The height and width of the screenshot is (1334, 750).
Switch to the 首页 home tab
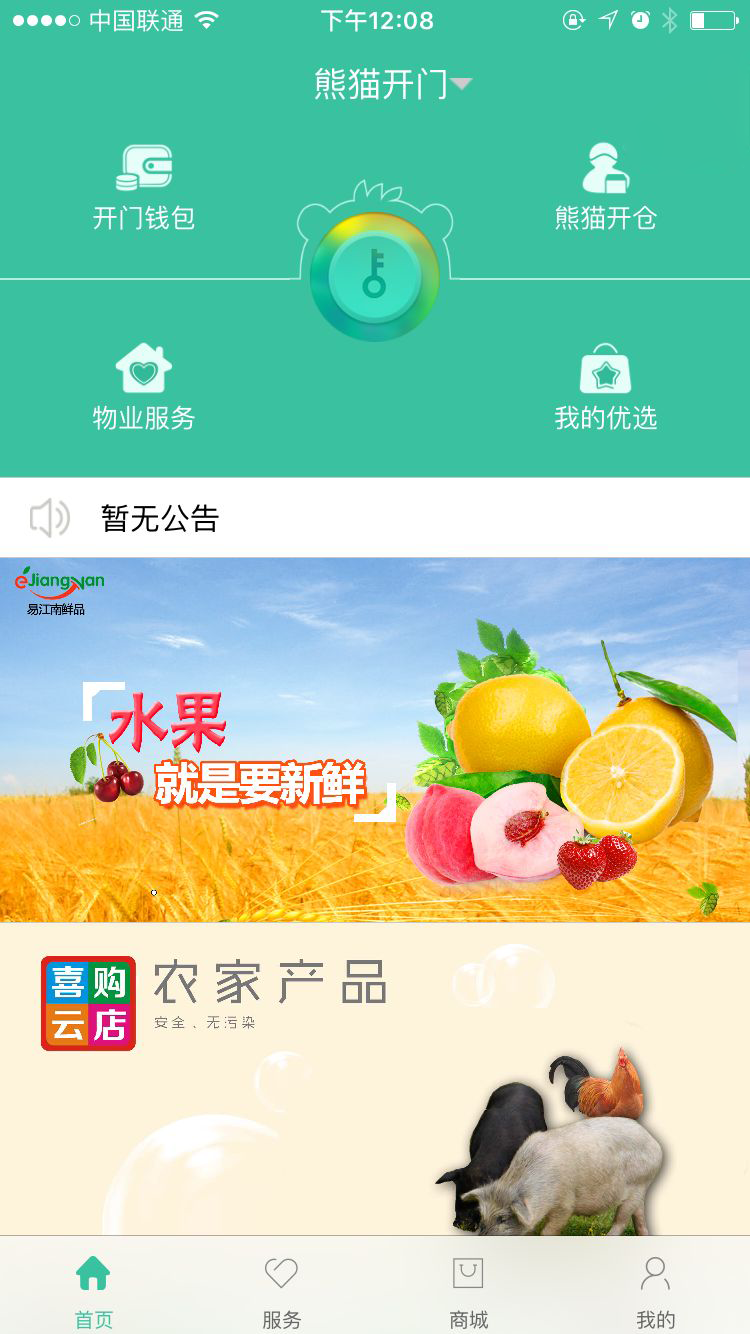pos(94,1292)
